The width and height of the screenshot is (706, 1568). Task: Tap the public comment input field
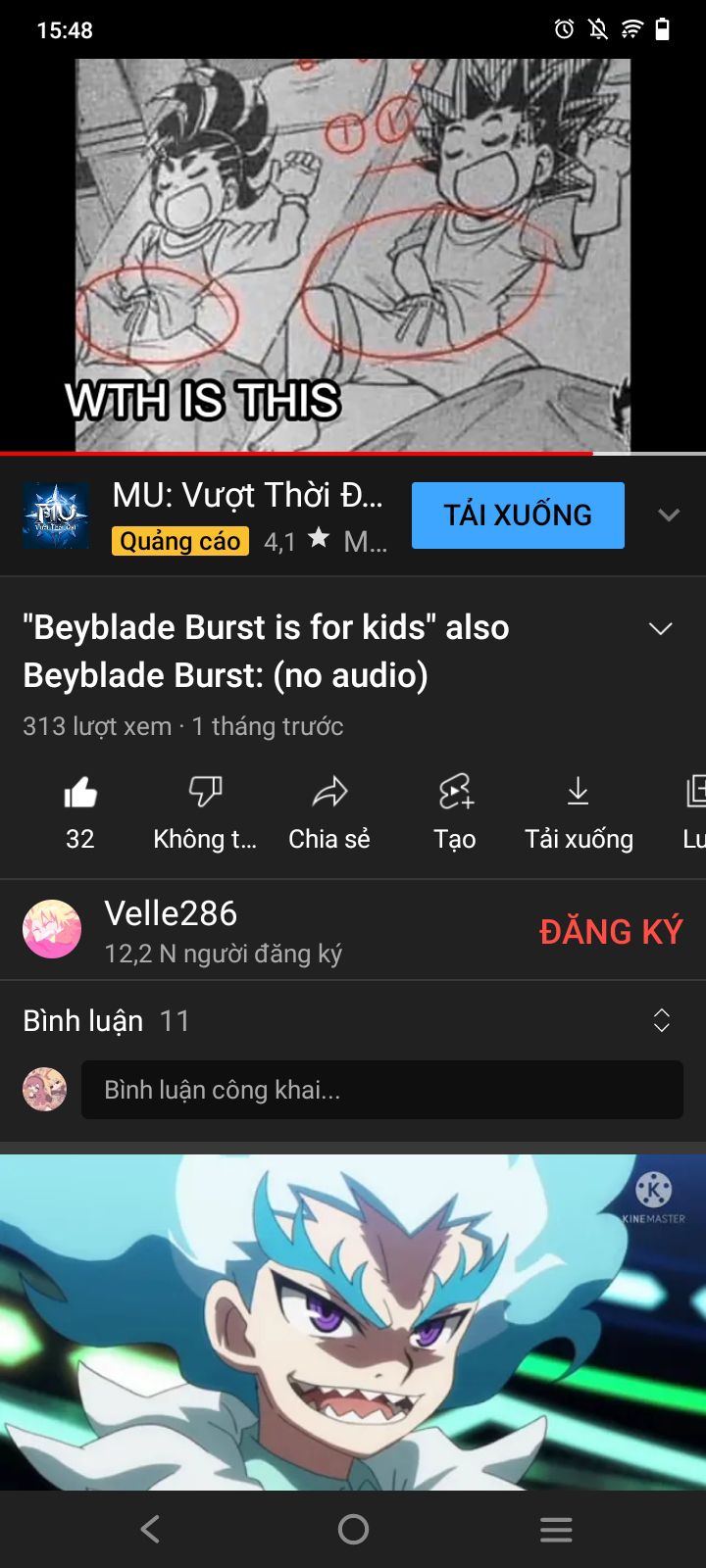381,1090
